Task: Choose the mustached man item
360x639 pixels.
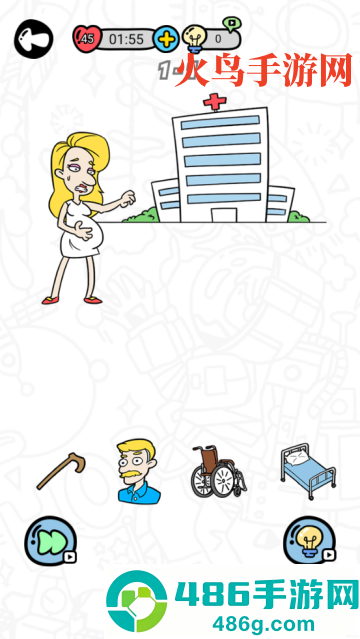Action: [x=138, y=471]
